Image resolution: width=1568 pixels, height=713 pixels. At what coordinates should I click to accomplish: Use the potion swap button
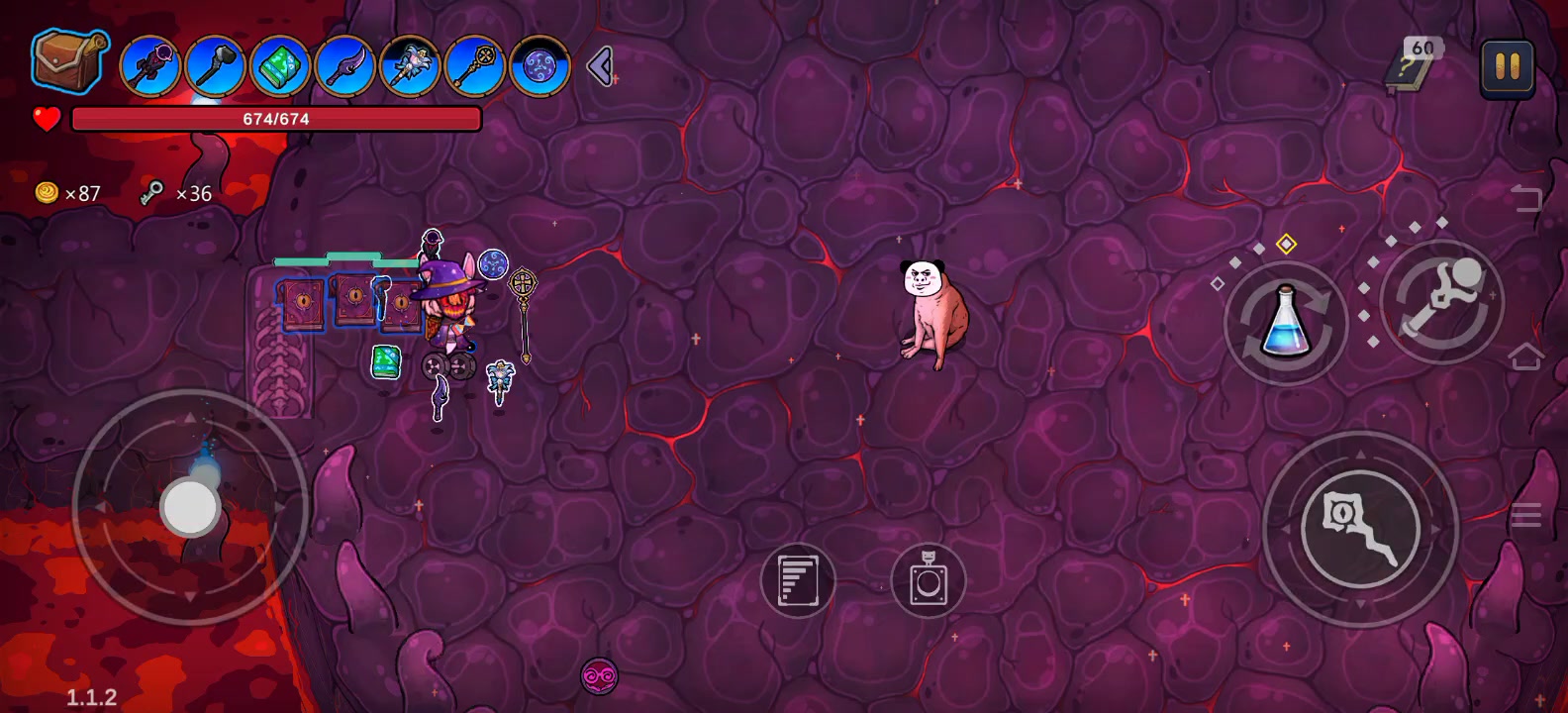1285,322
